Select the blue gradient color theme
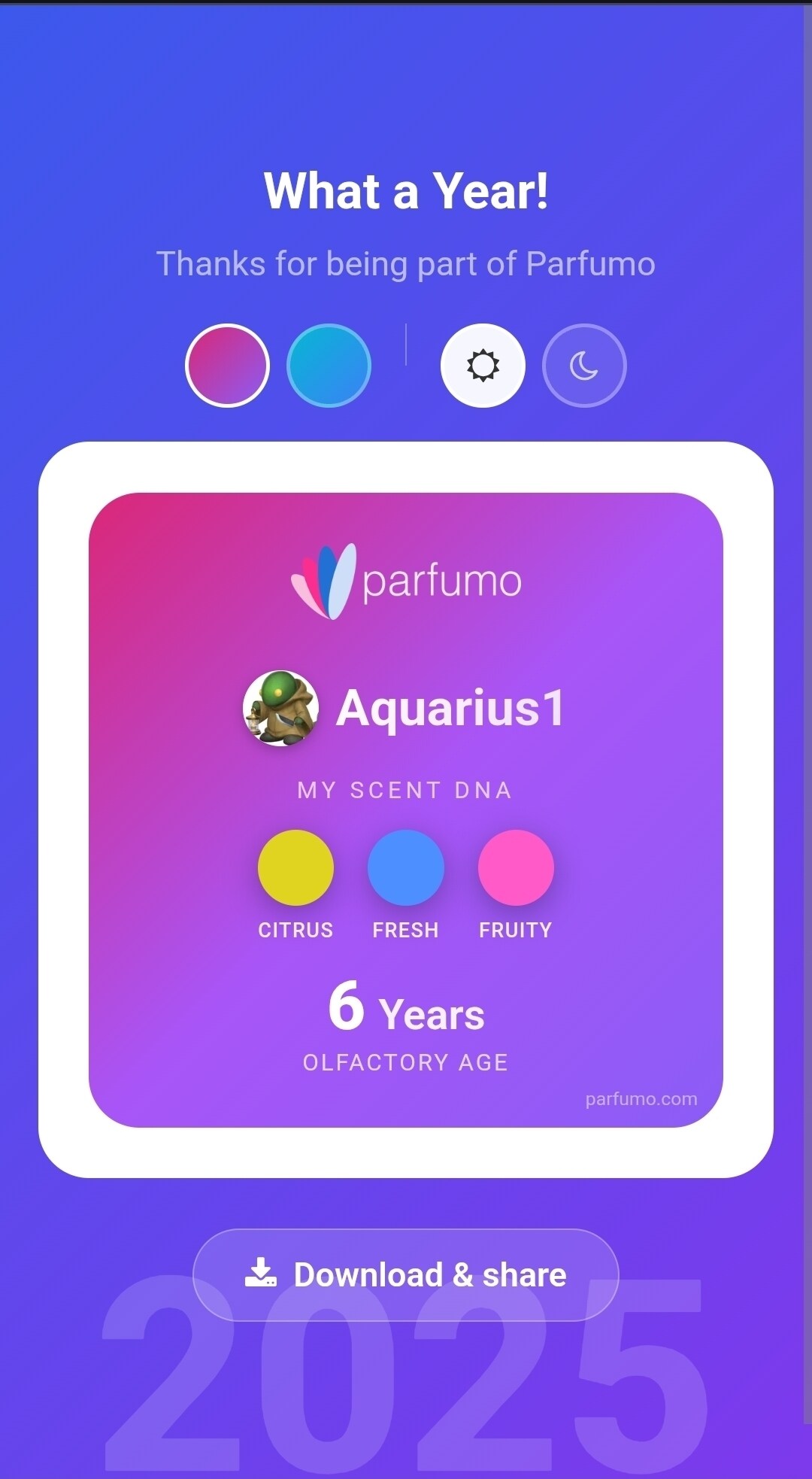This screenshot has height=1479, width=812. 329,366
